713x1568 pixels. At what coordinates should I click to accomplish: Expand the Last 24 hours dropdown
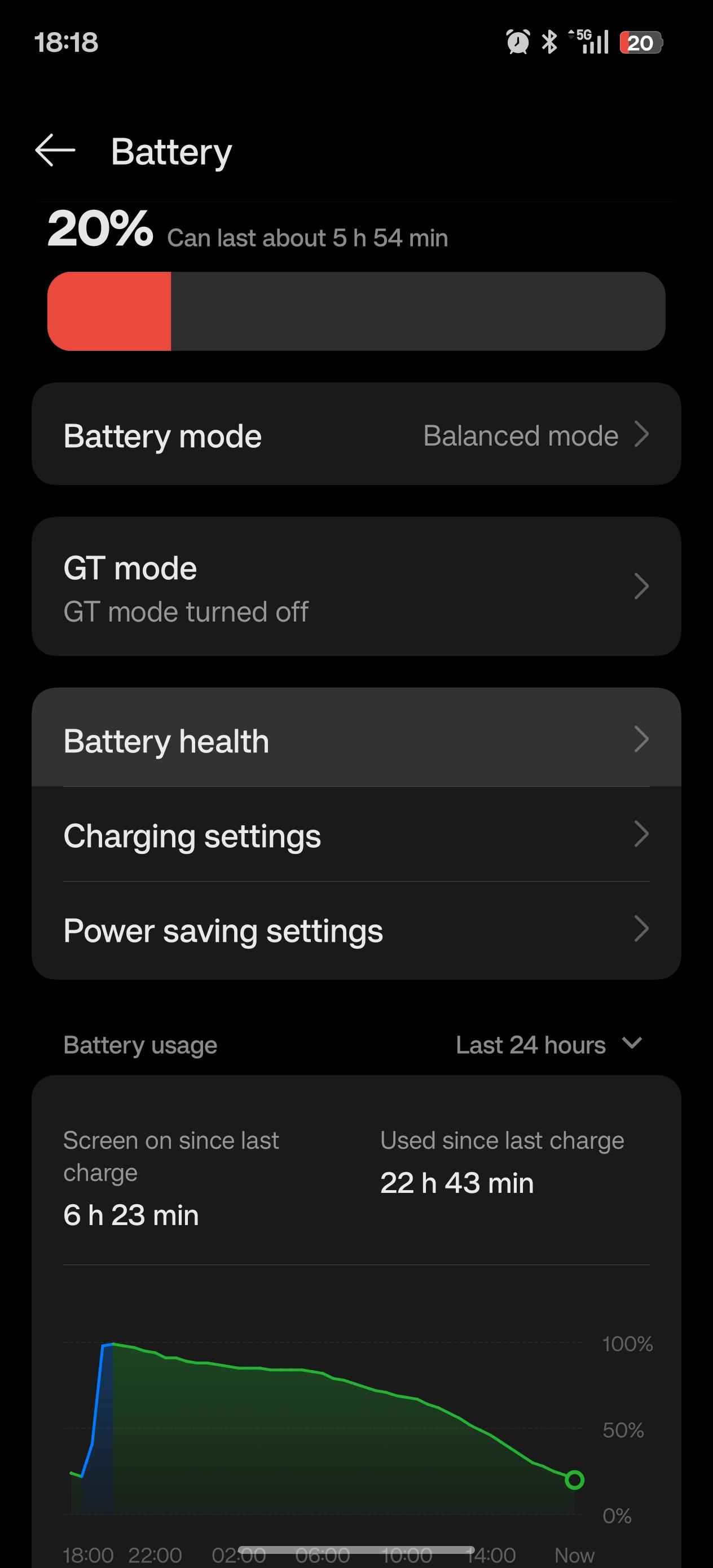548,1045
